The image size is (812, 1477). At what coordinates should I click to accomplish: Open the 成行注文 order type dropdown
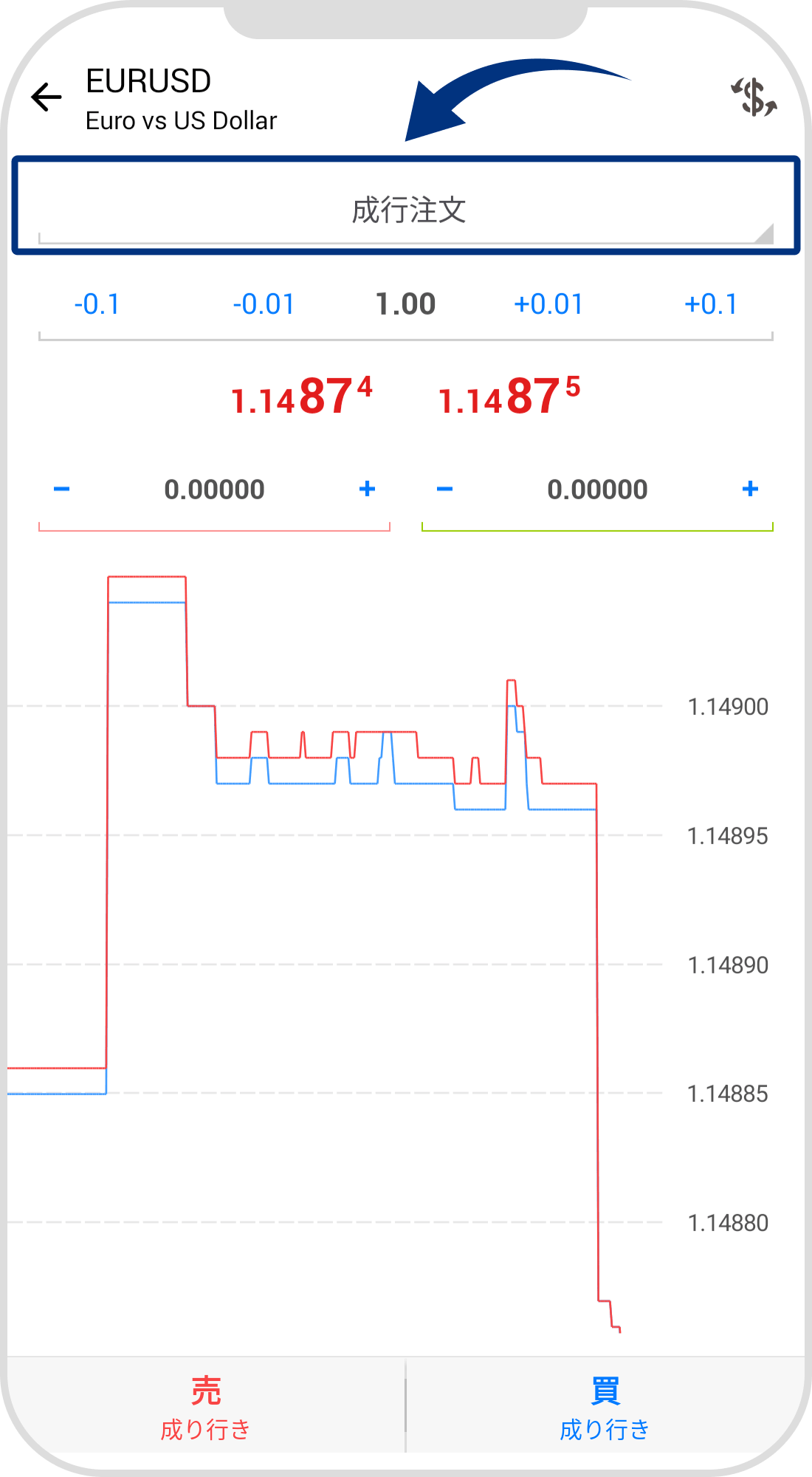tap(406, 210)
